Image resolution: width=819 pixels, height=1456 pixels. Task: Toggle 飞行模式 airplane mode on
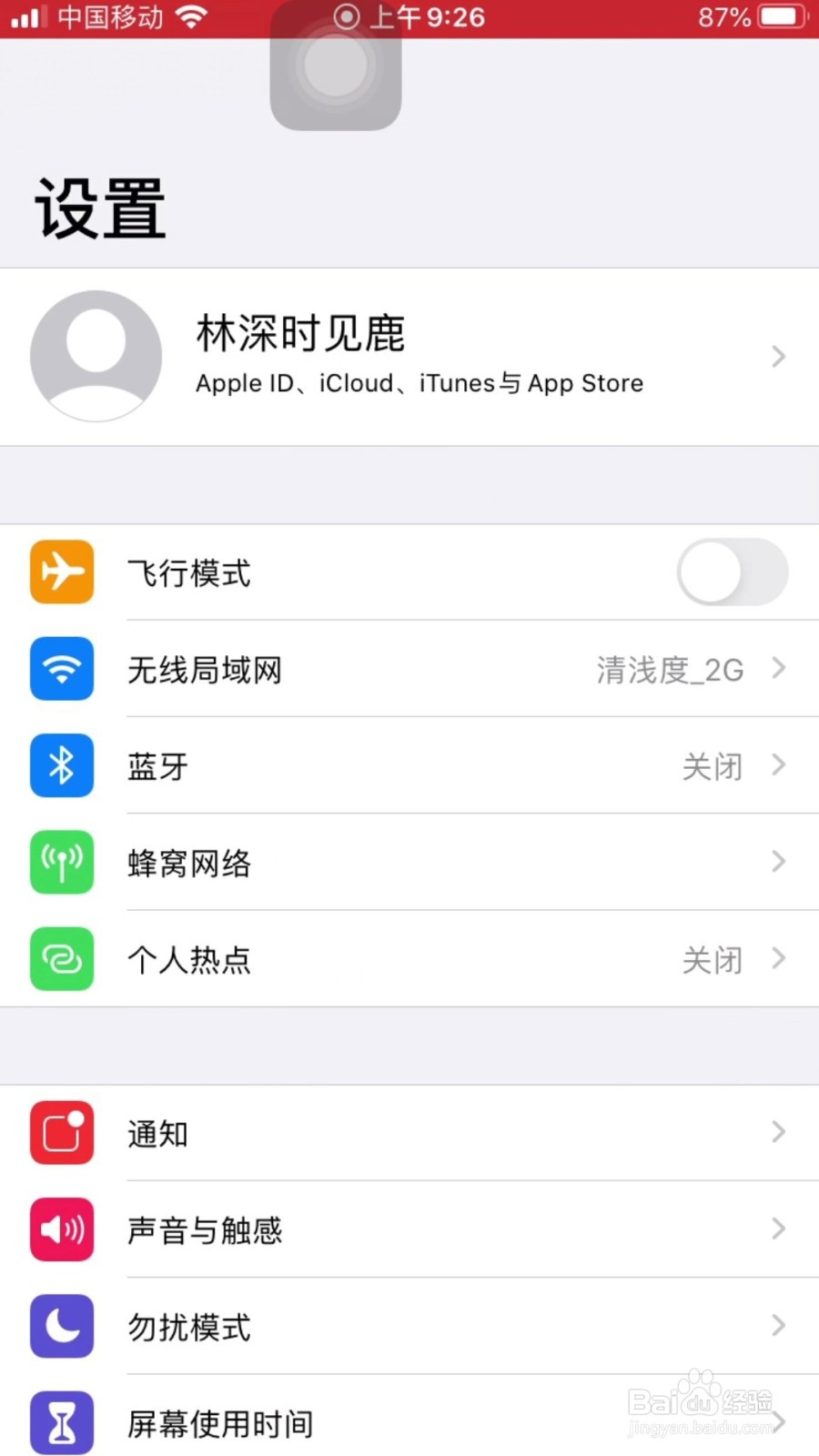(x=731, y=572)
